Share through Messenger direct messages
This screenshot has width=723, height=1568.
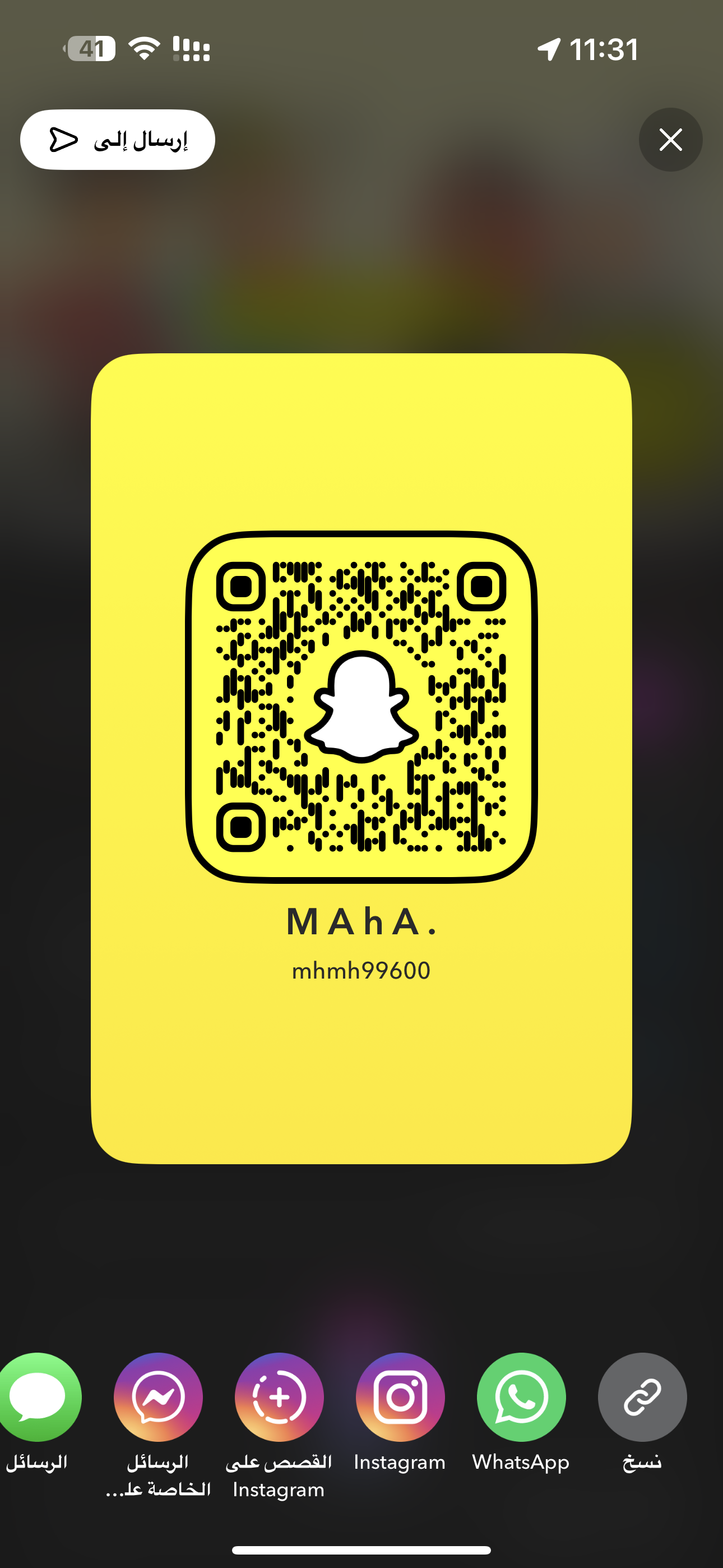(158, 1397)
